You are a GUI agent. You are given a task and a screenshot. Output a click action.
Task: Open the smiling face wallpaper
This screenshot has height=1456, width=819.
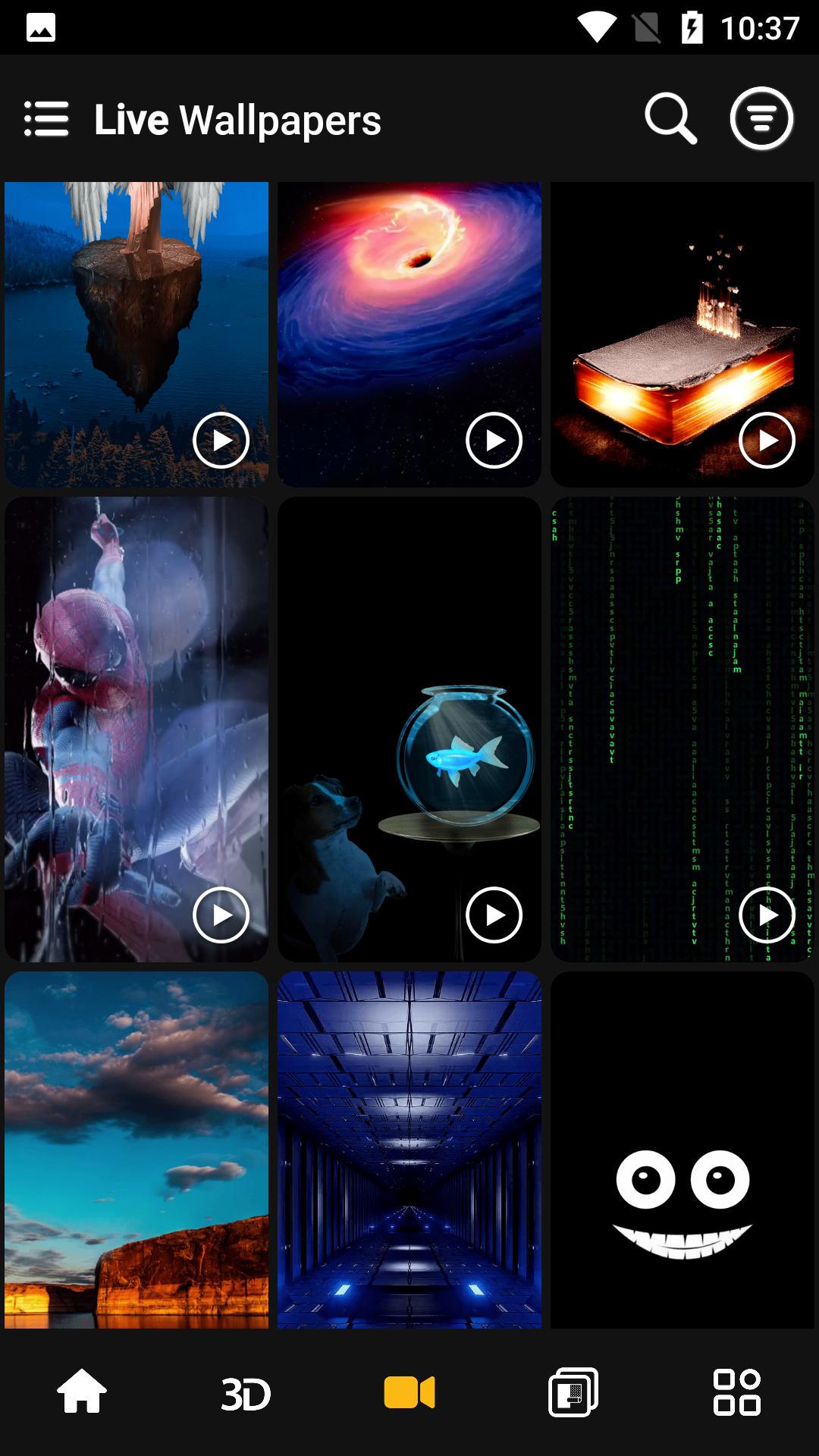click(682, 1149)
